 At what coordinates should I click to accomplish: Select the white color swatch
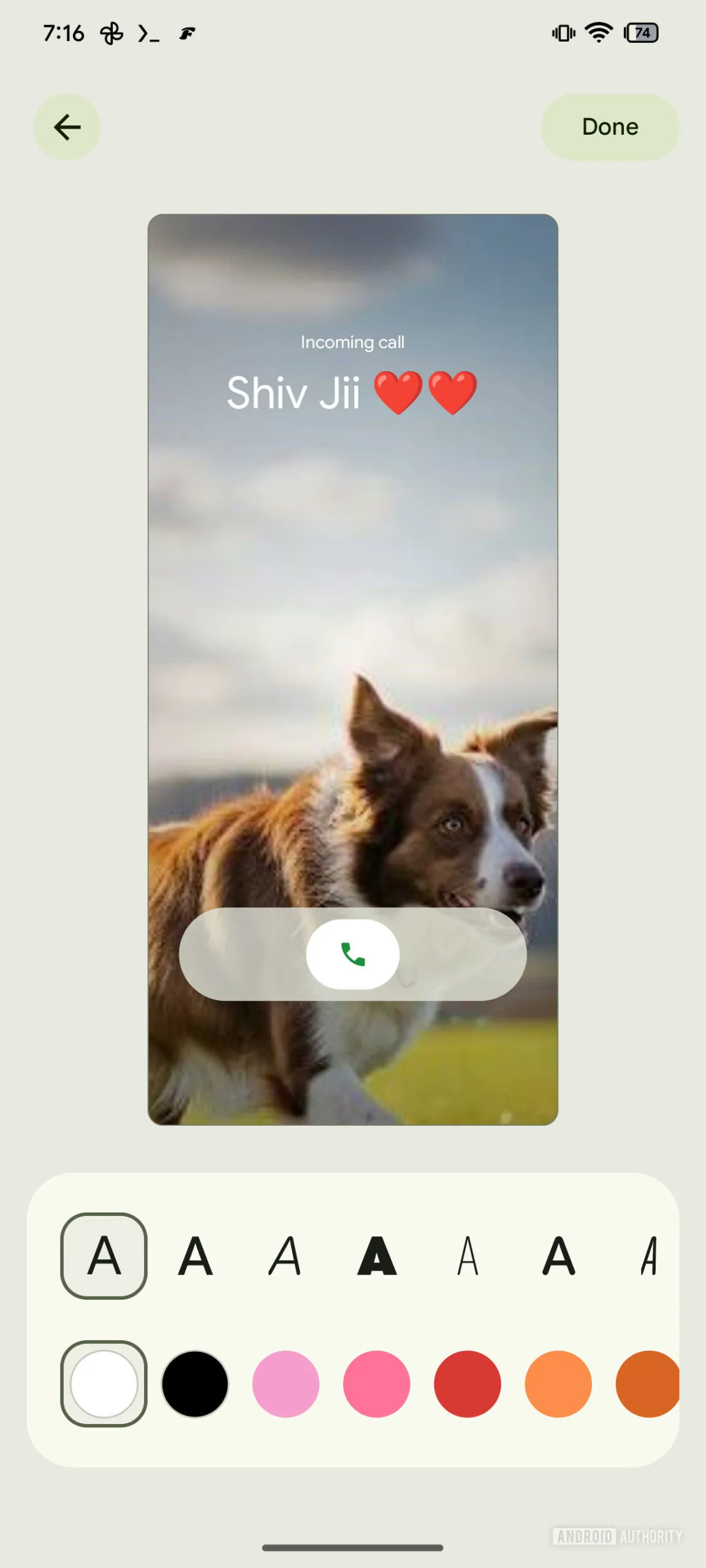pyautogui.click(x=104, y=1384)
